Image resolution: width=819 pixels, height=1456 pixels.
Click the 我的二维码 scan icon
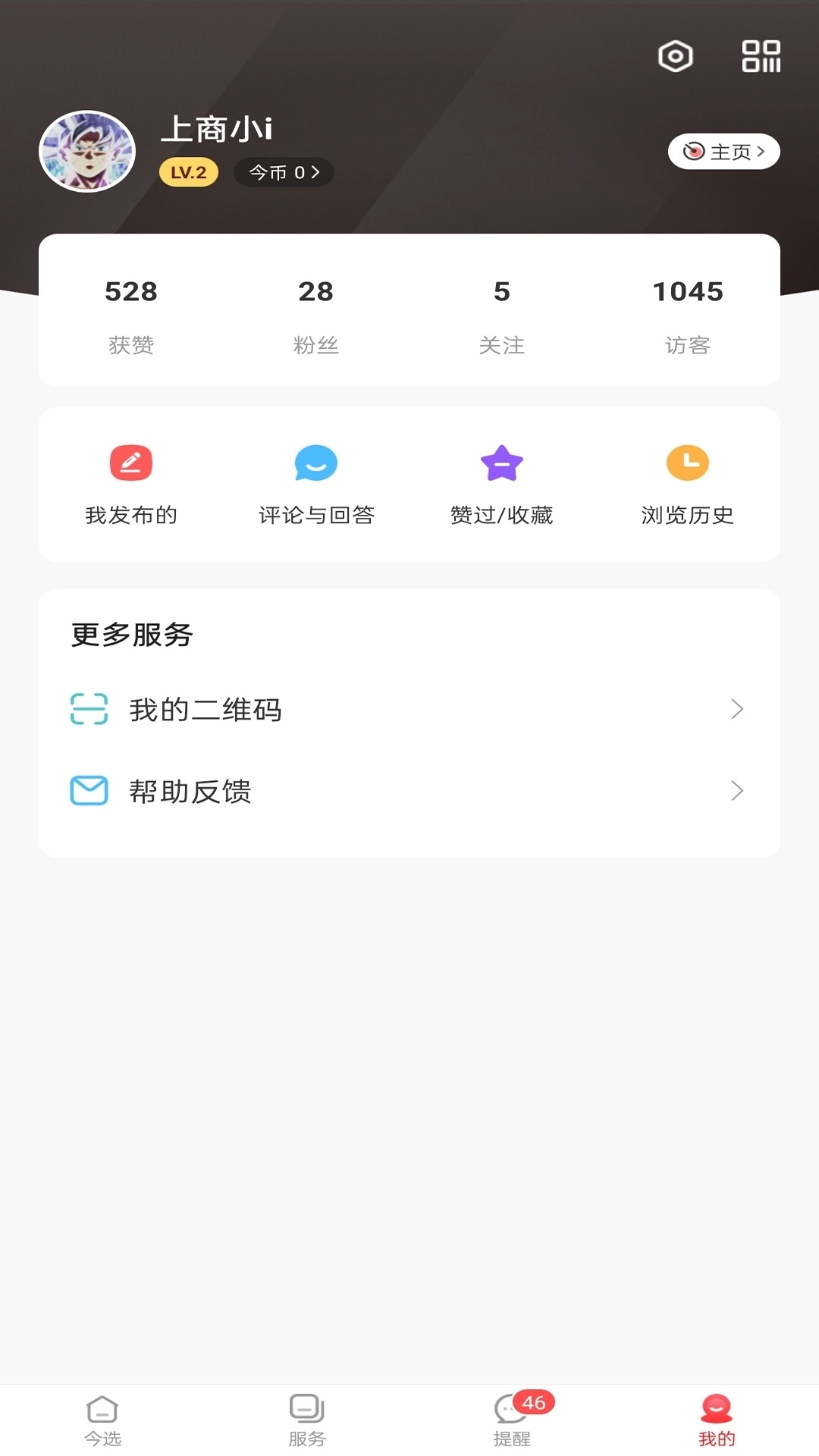(89, 709)
